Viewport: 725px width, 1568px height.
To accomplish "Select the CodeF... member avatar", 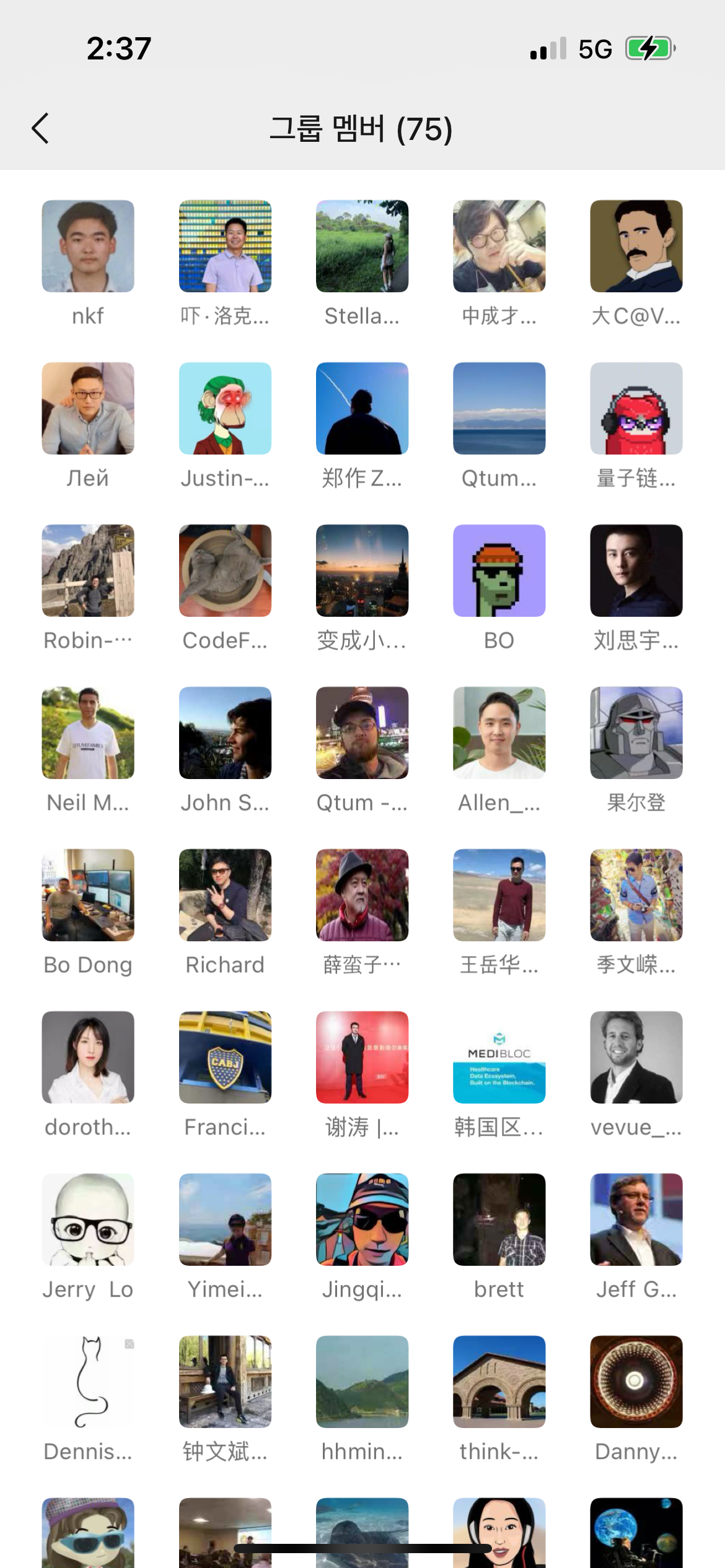I will [x=225, y=571].
